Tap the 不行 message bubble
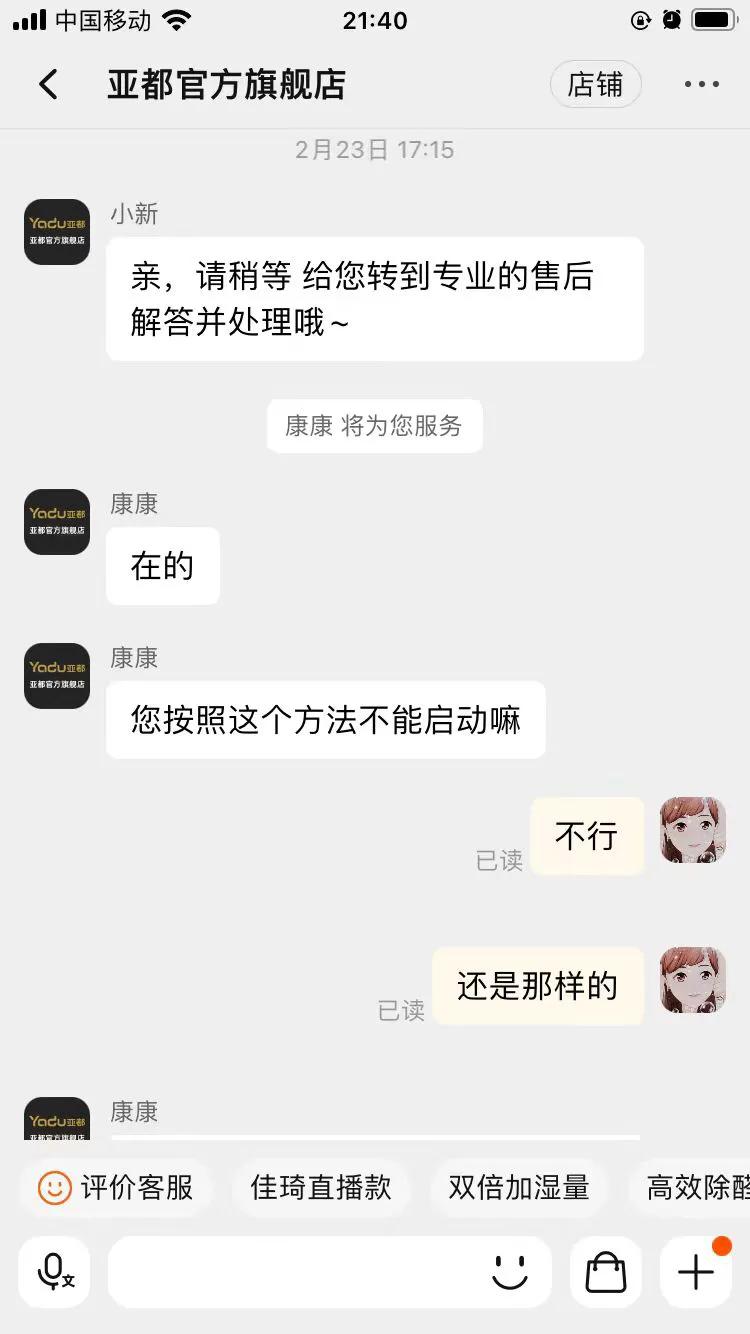750x1334 pixels. pos(586,836)
